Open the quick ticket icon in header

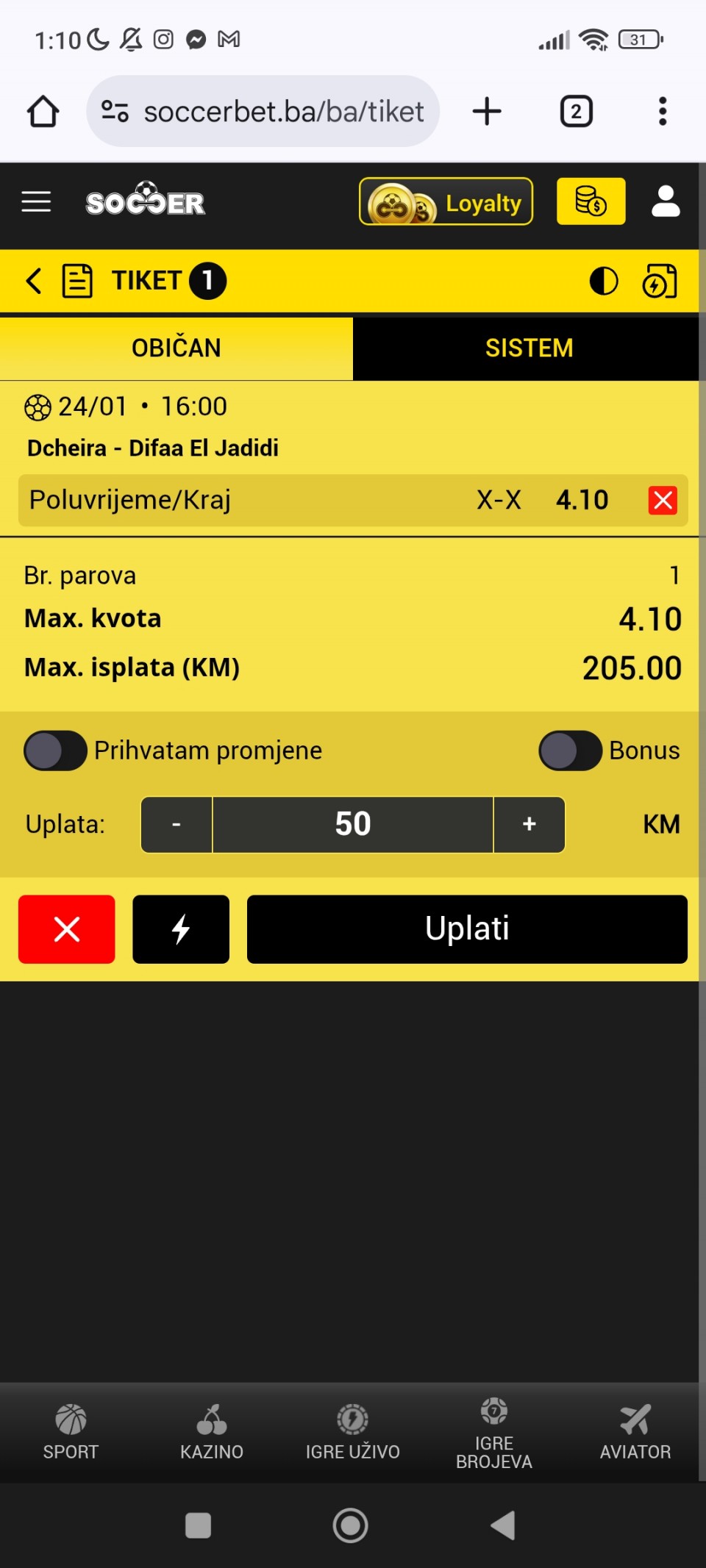pyautogui.click(x=660, y=281)
